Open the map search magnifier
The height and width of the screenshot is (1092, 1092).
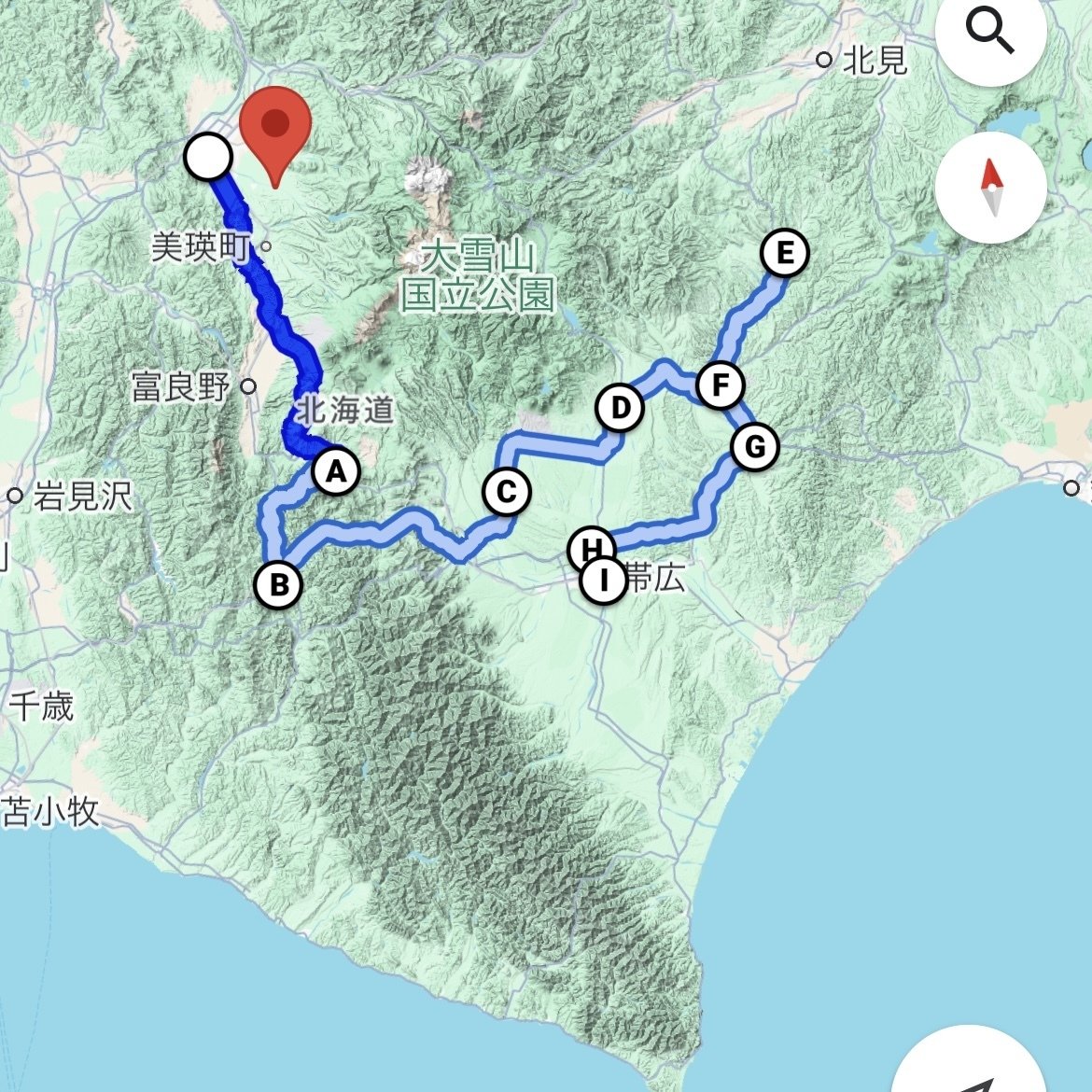[x=990, y=33]
